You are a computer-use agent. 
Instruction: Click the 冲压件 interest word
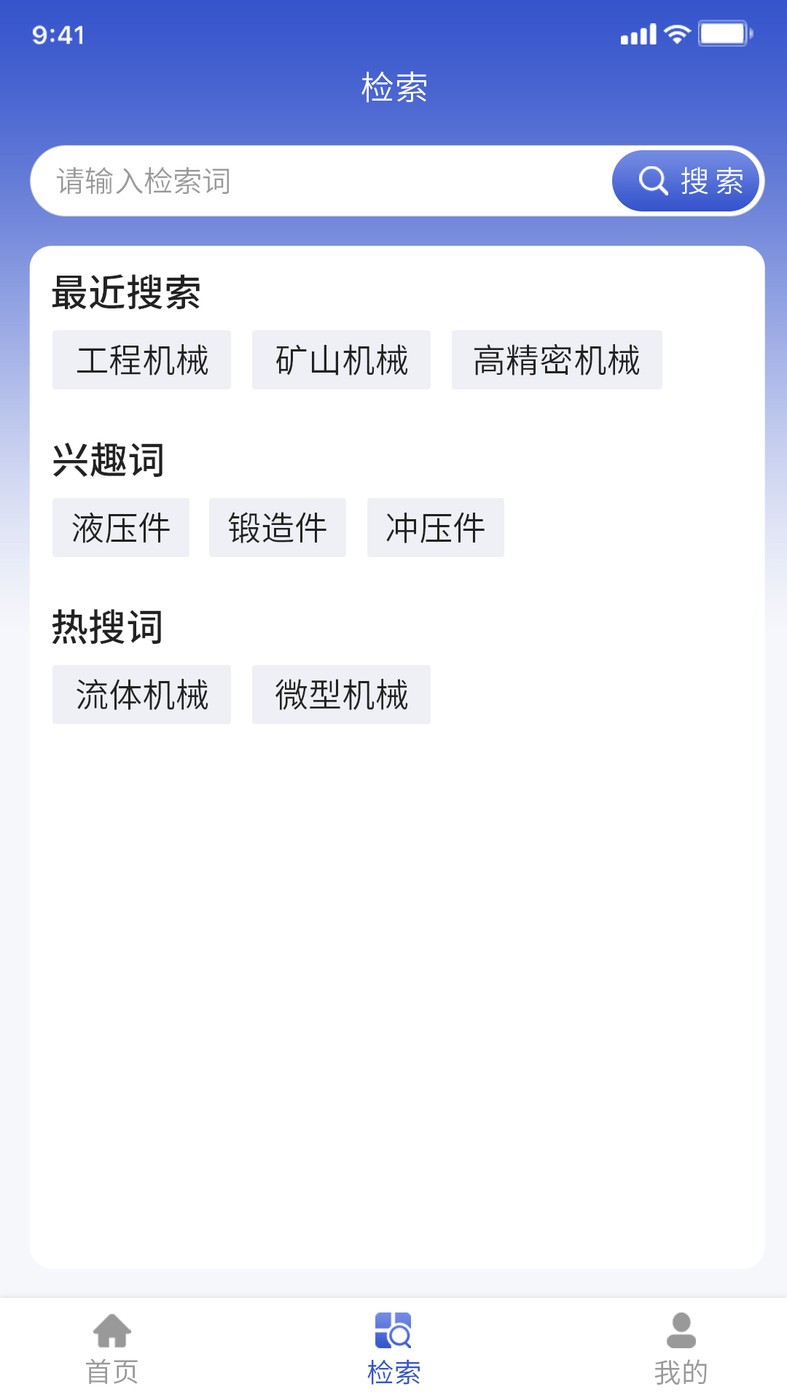[x=435, y=527]
